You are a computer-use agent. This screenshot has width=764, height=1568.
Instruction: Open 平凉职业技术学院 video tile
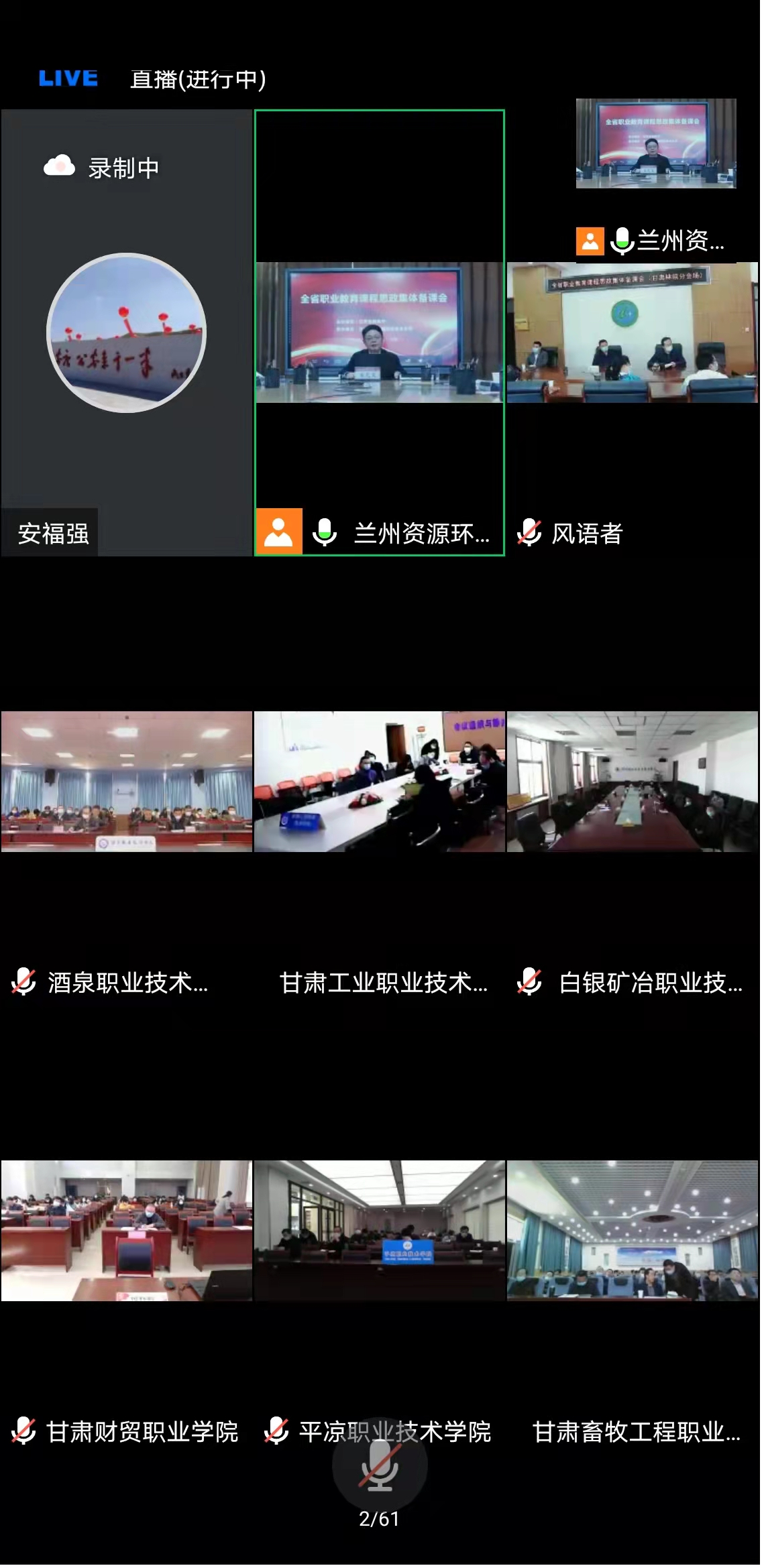tap(379, 1231)
